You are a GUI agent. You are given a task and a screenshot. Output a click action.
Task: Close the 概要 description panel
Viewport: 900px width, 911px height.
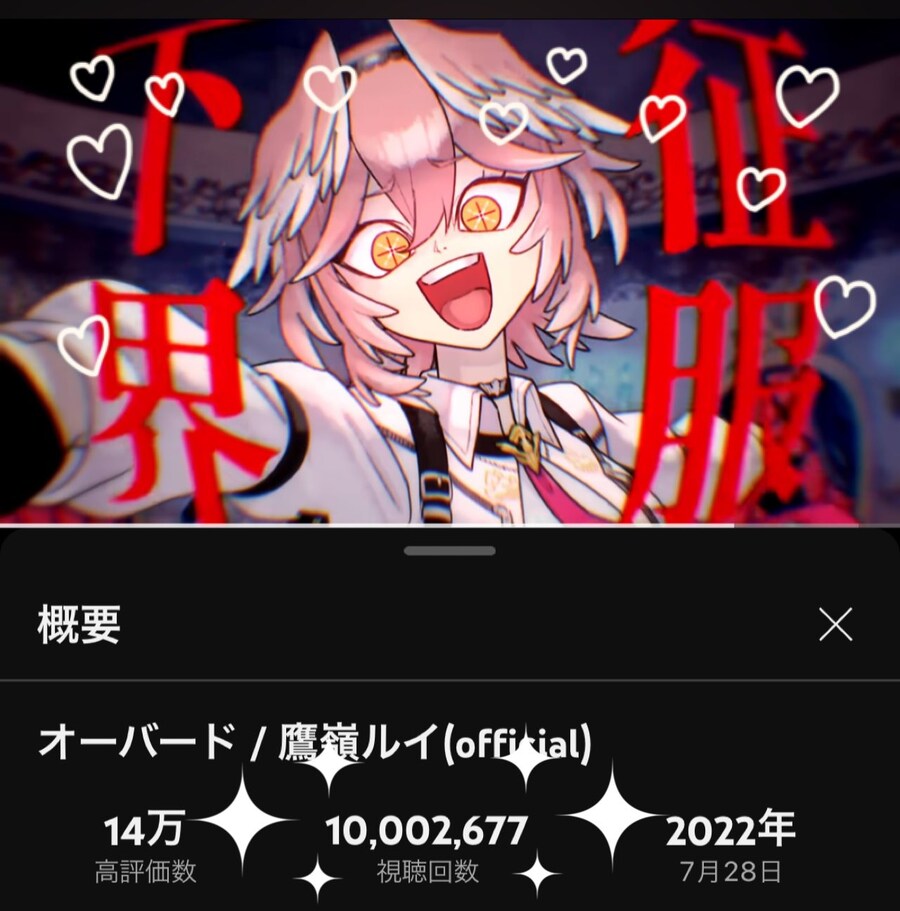[835, 625]
